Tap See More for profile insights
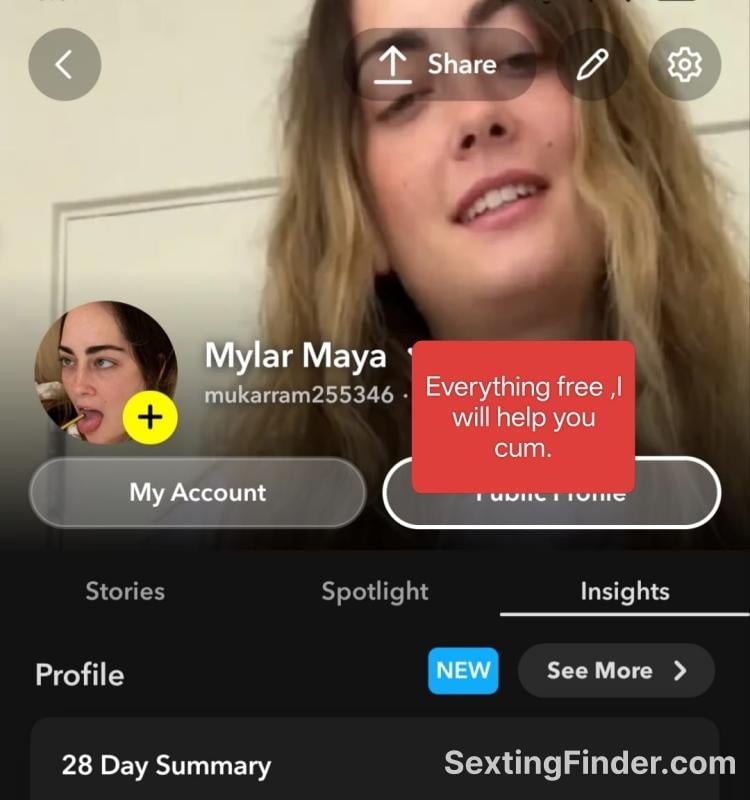Image resolution: width=750 pixels, height=800 pixels. 616,671
